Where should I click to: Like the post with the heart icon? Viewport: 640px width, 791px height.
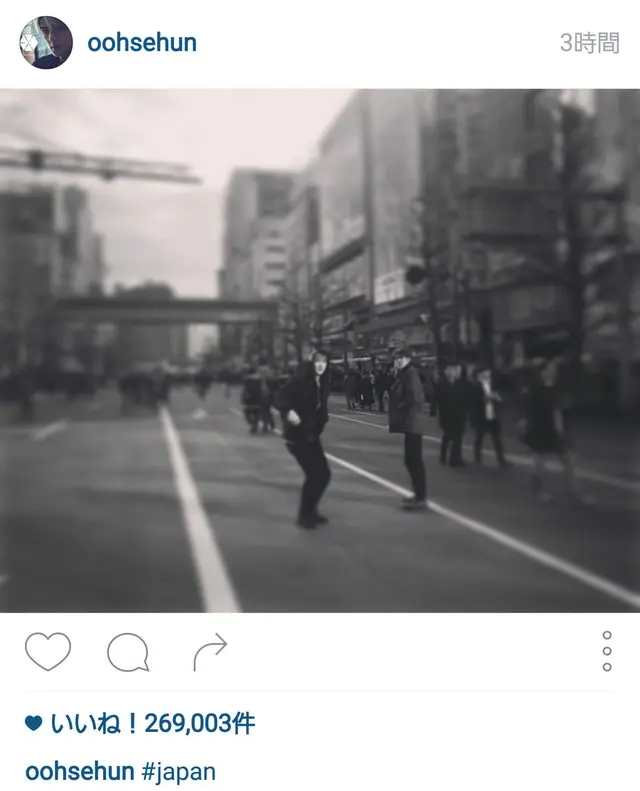(48, 652)
